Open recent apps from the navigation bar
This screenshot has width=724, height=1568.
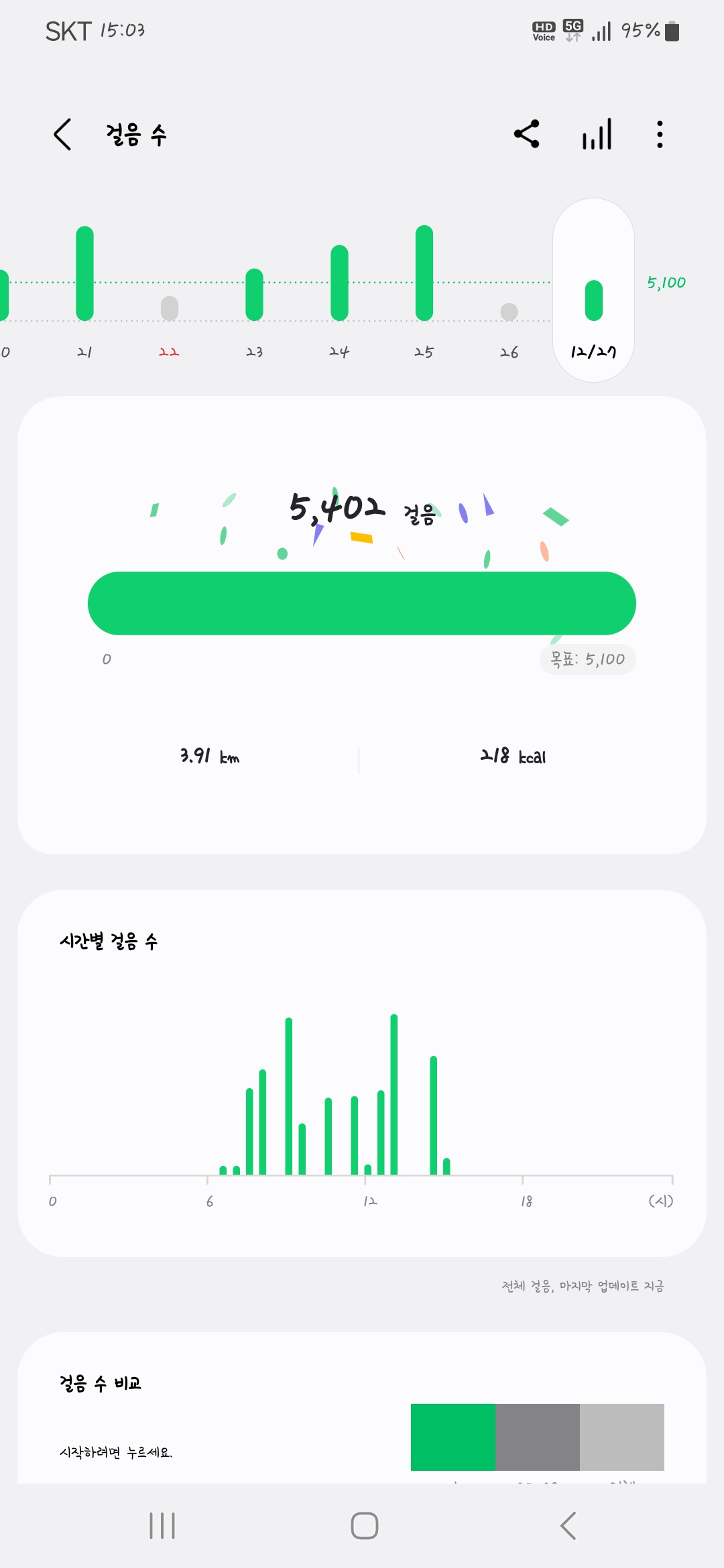coord(162,1526)
